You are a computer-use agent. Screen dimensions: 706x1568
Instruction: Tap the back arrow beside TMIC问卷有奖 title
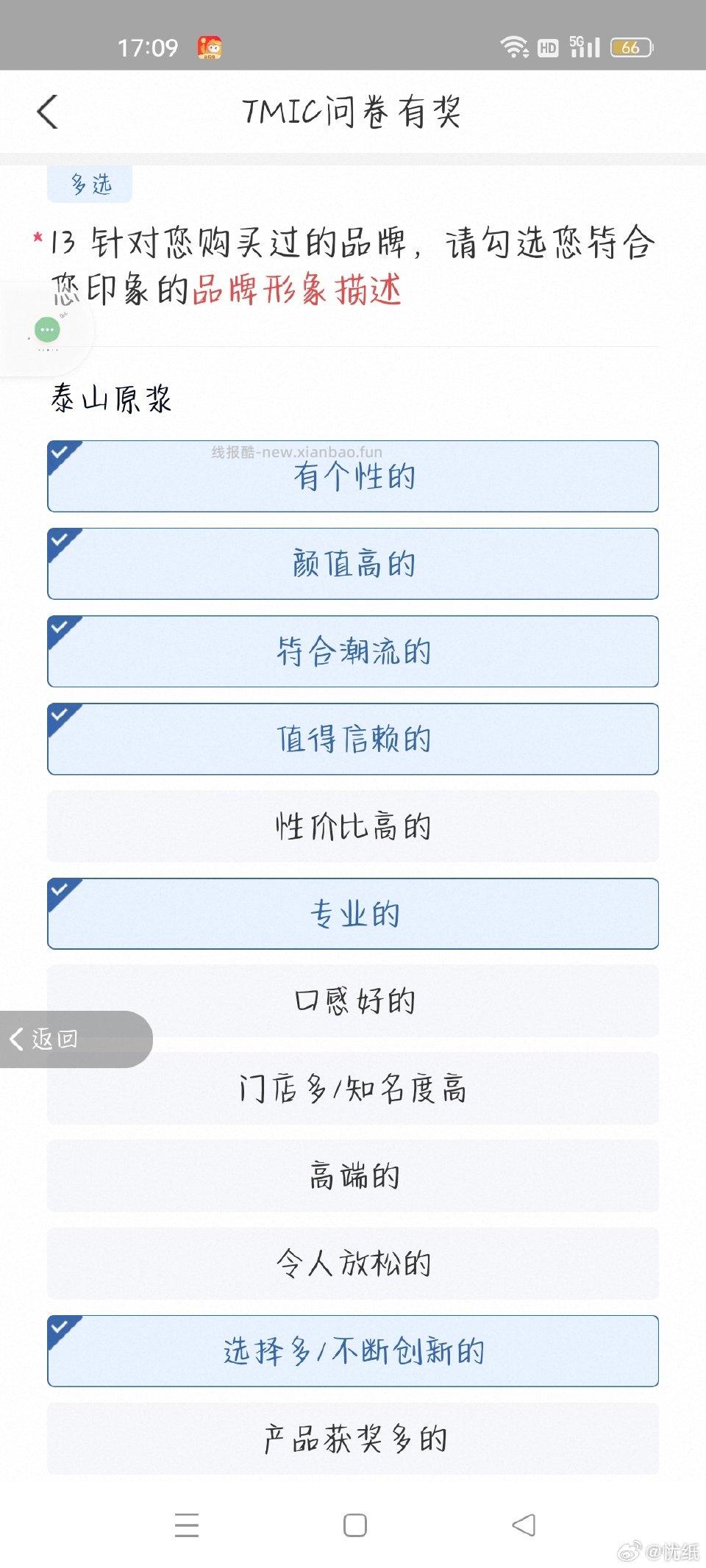[48, 112]
